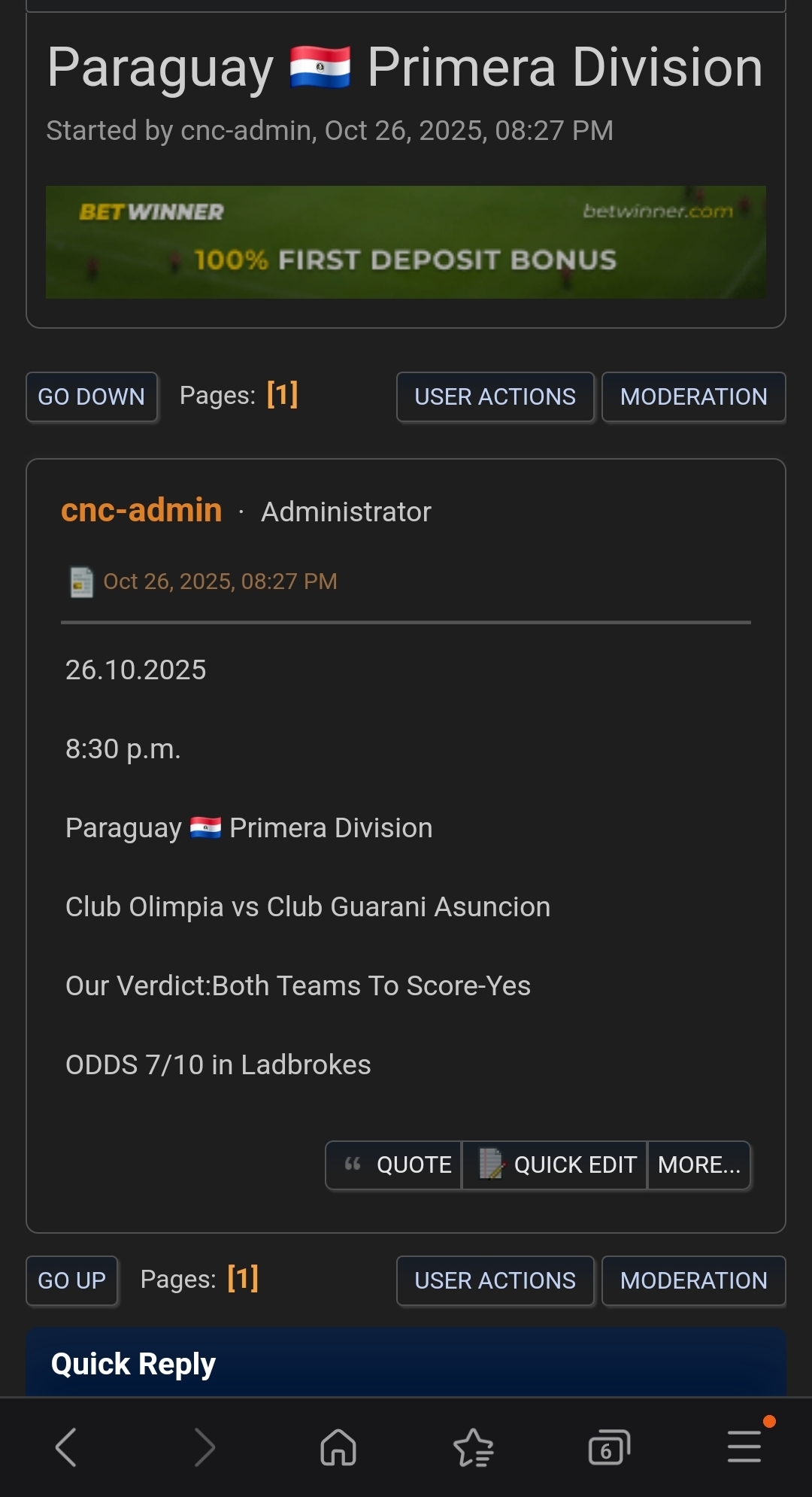This screenshot has height=1497, width=812.
Task: Select page 1 in top pagination
Action: [x=282, y=394]
